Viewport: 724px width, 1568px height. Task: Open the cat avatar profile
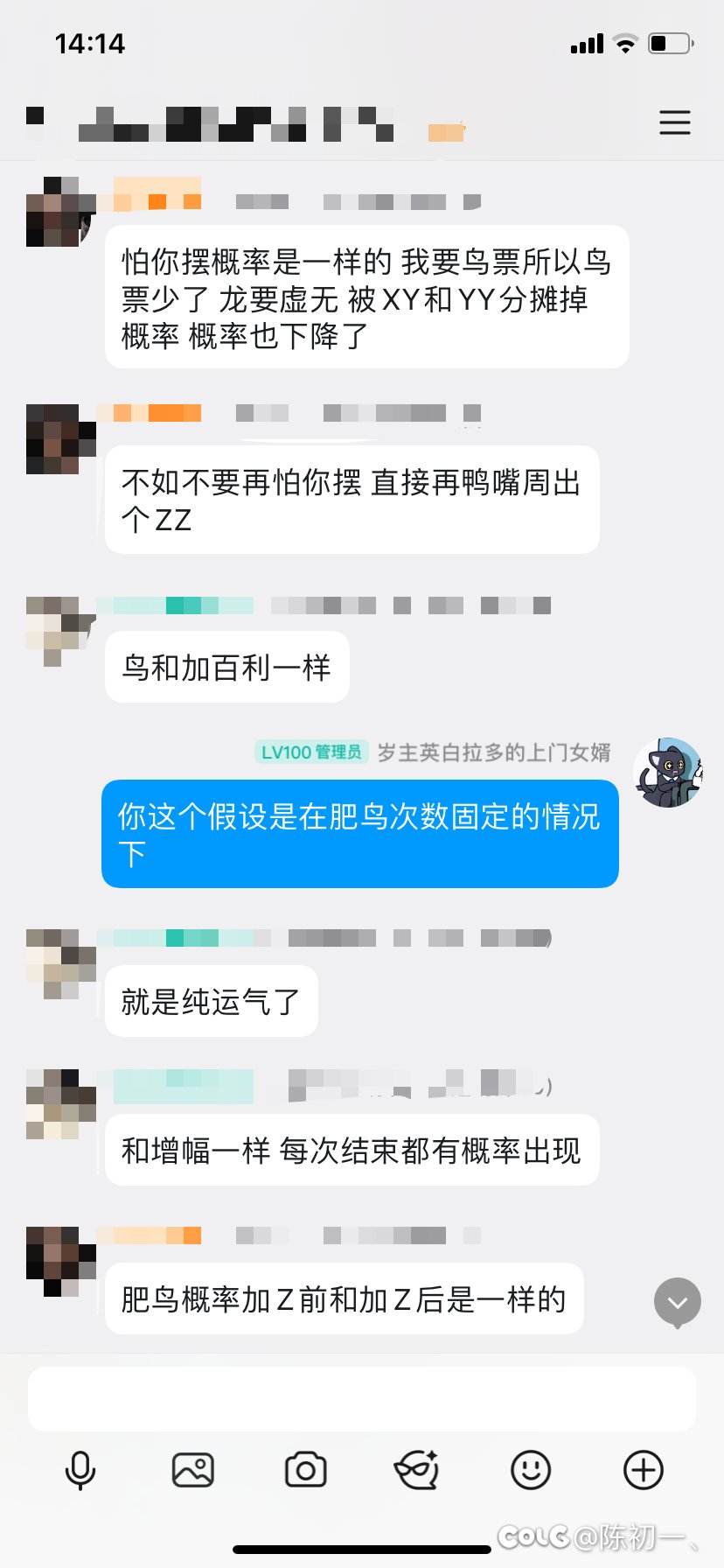click(x=668, y=773)
